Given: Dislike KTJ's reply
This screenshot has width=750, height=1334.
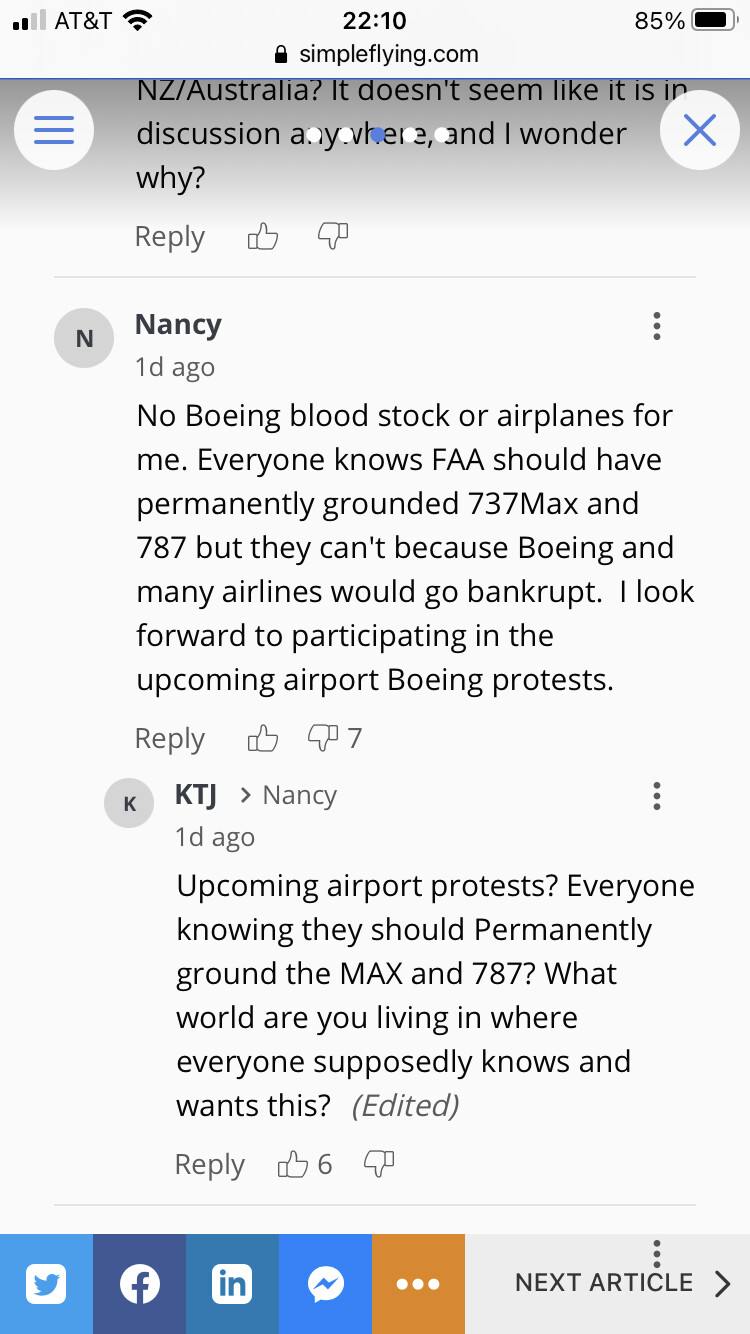Looking at the screenshot, I should tap(378, 1163).
